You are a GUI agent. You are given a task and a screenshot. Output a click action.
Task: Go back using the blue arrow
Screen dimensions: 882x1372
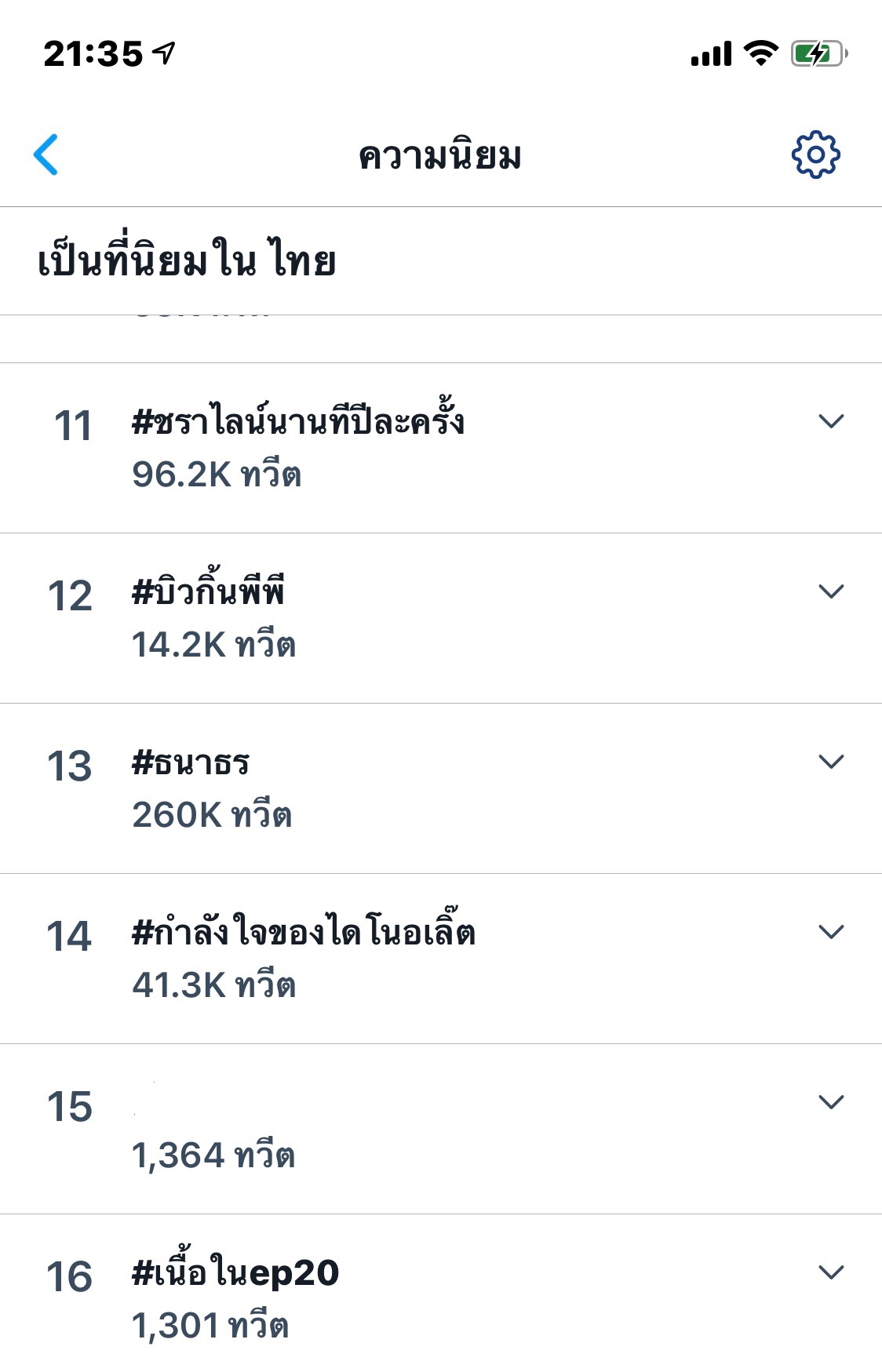tap(46, 155)
